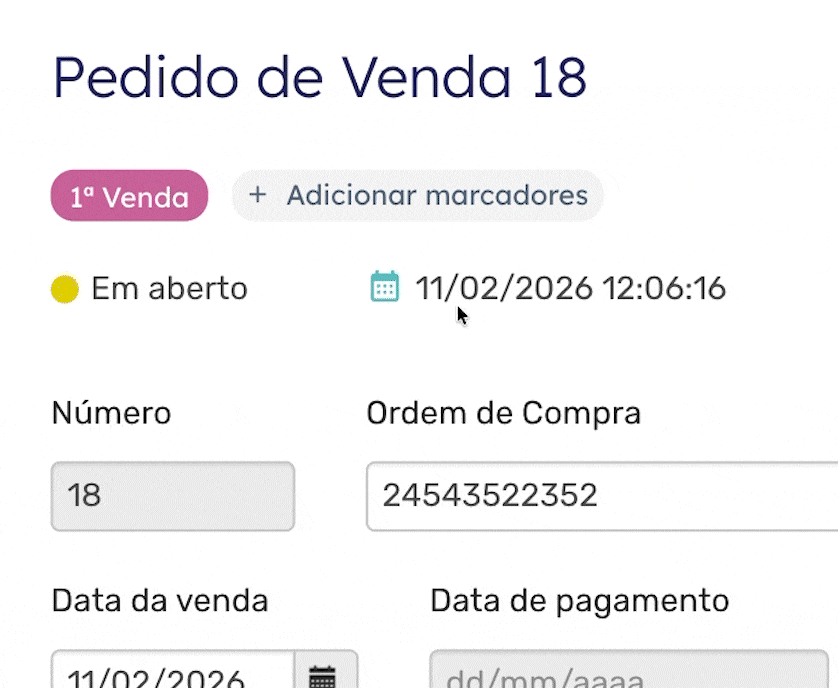Edit the Ordem de Compra field
Viewport: 838px width, 688px height.
click(x=600, y=495)
